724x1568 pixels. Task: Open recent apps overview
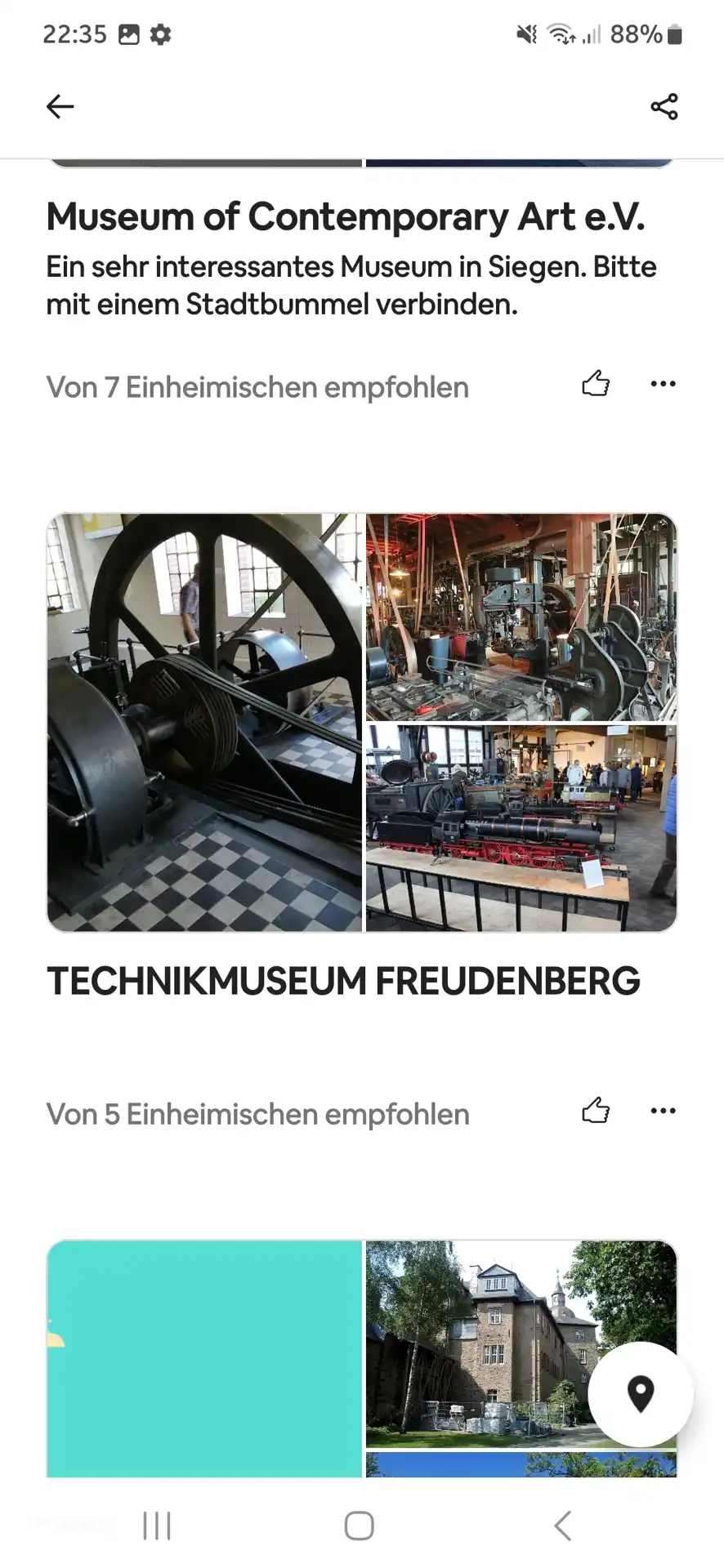point(157,1525)
